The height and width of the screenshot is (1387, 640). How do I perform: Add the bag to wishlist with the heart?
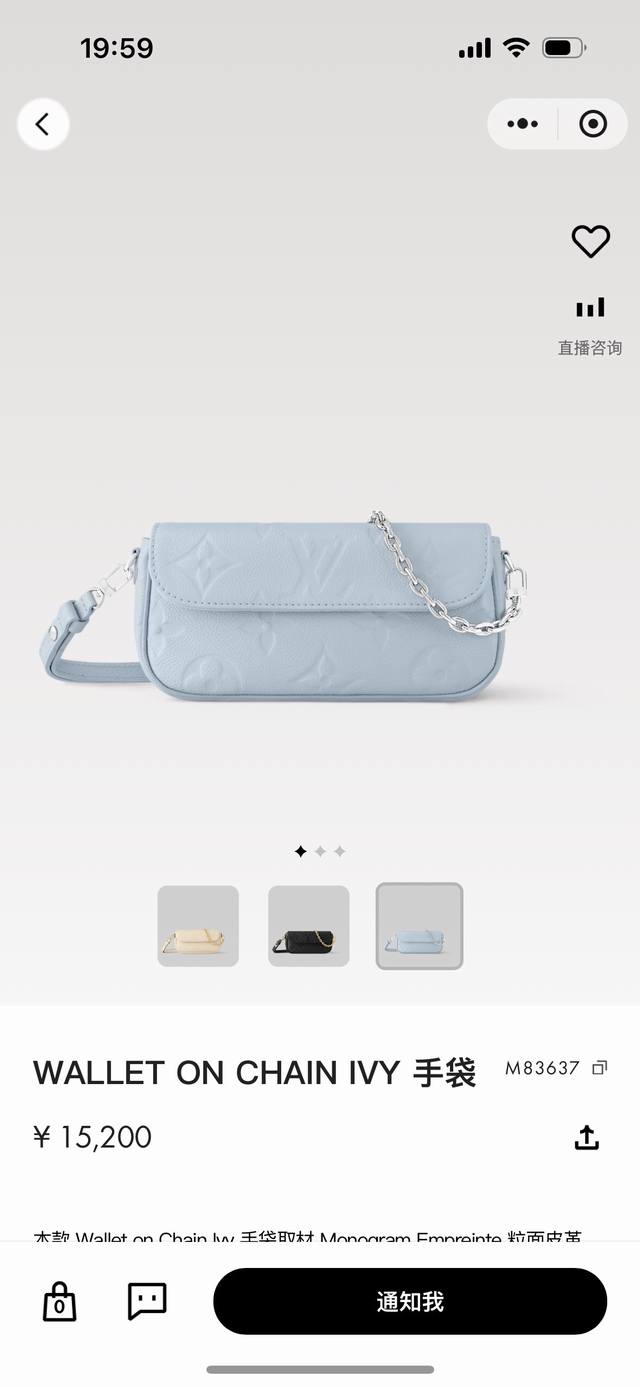click(x=590, y=241)
